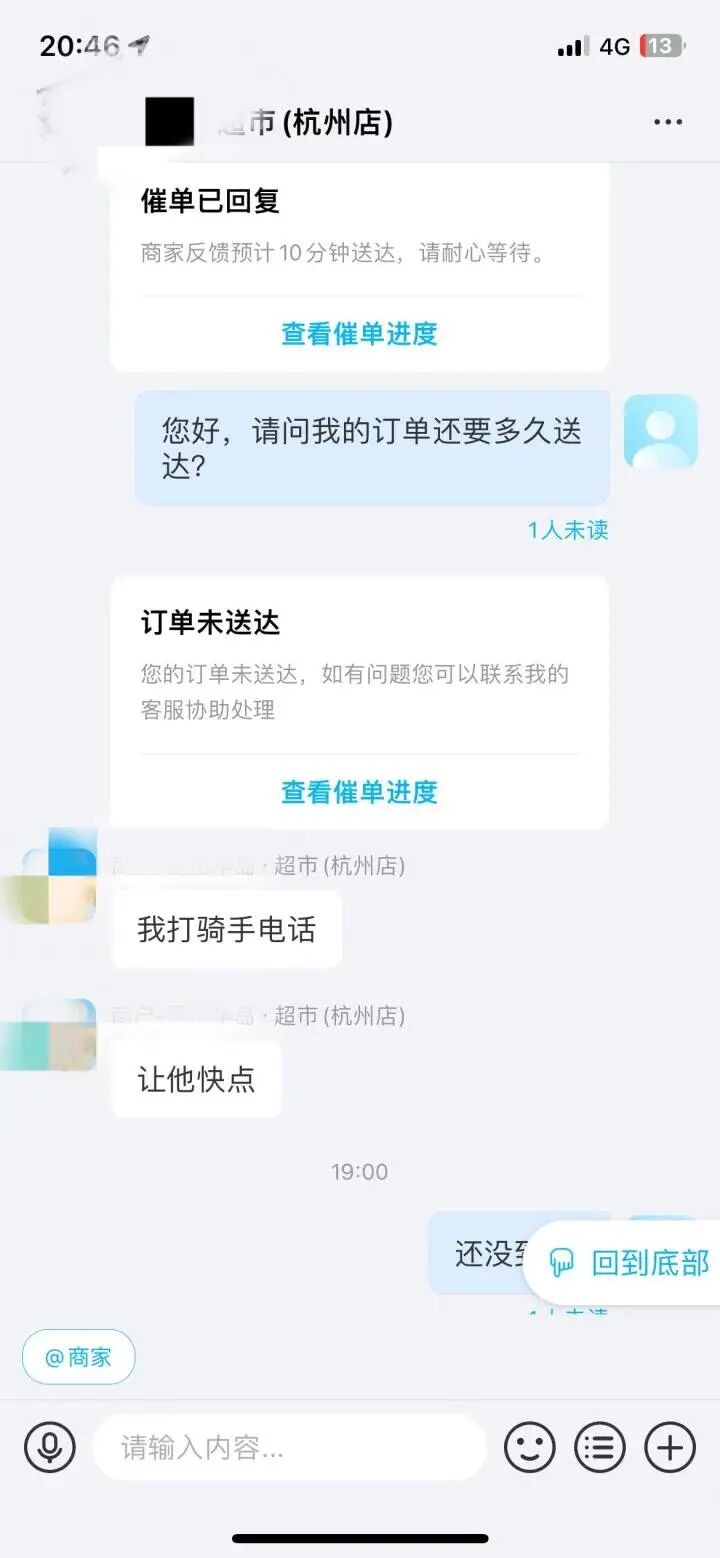Tap 查看催单进度 in the 订单未送达 card
The width and height of the screenshot is (720, 1558).
pyautogui.click(x=359, y=792)
